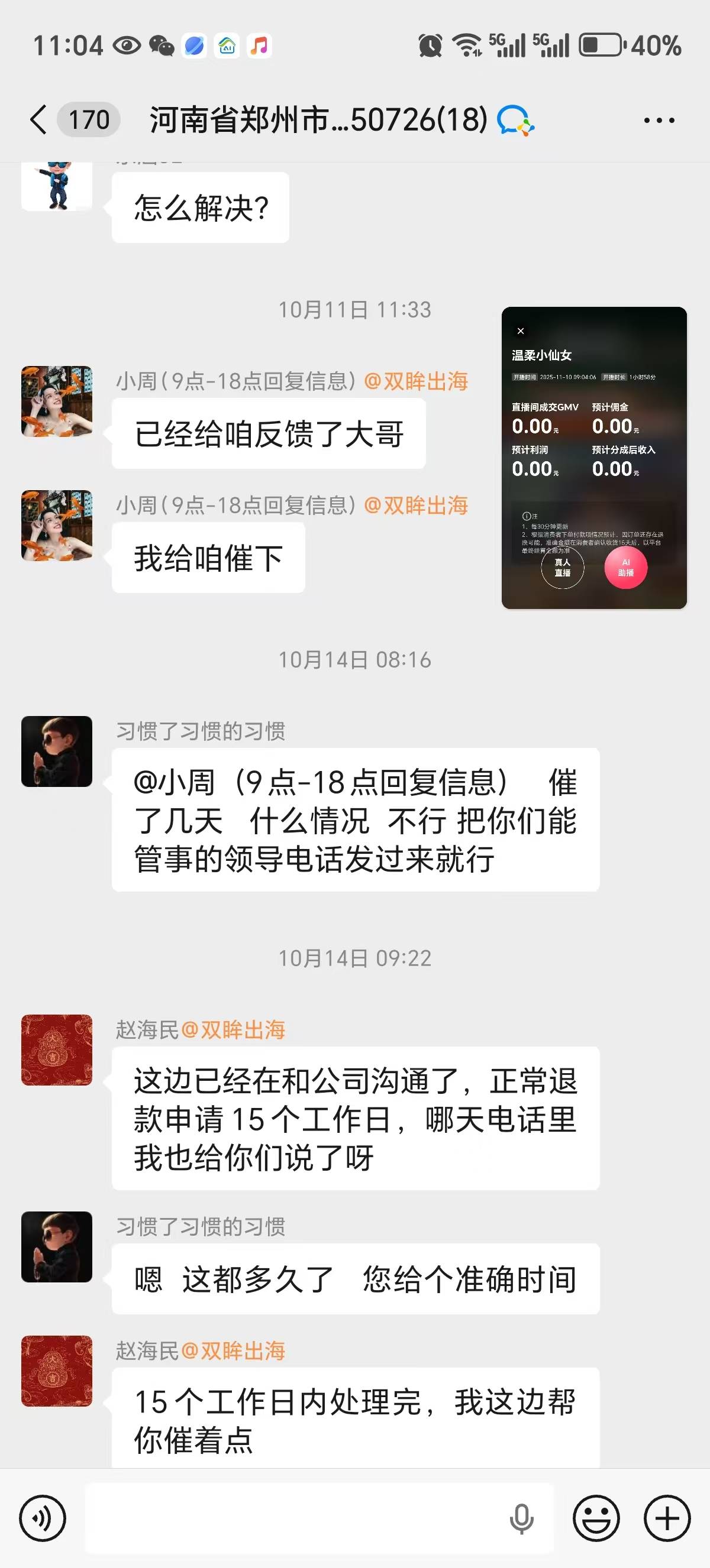Image resolution: width=710 pixels, height=1568 pixels.
Task: Open the emoji sticker panel
Action: (x=596, y=1518)
